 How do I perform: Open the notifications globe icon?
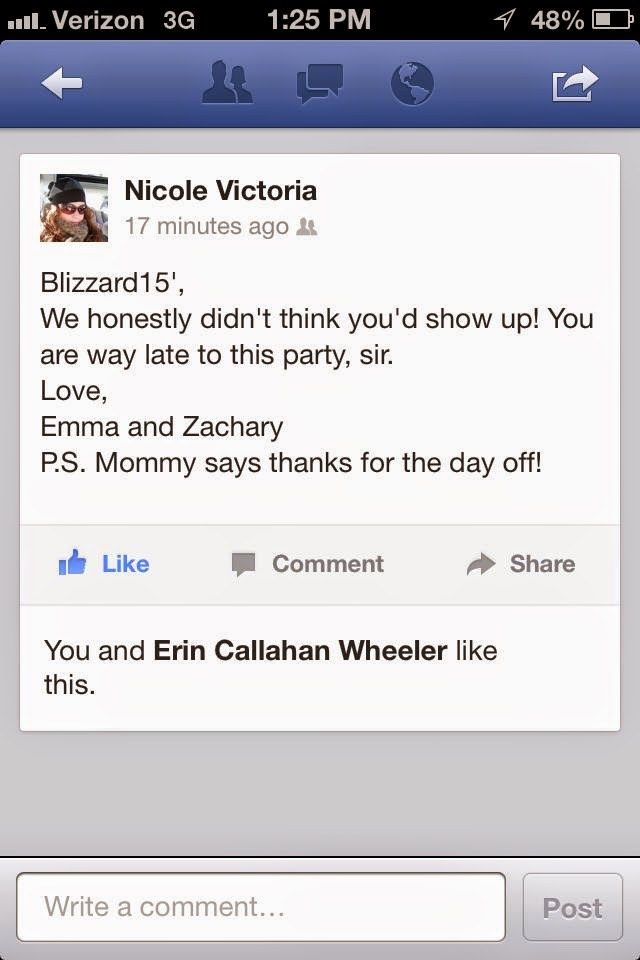412,84
